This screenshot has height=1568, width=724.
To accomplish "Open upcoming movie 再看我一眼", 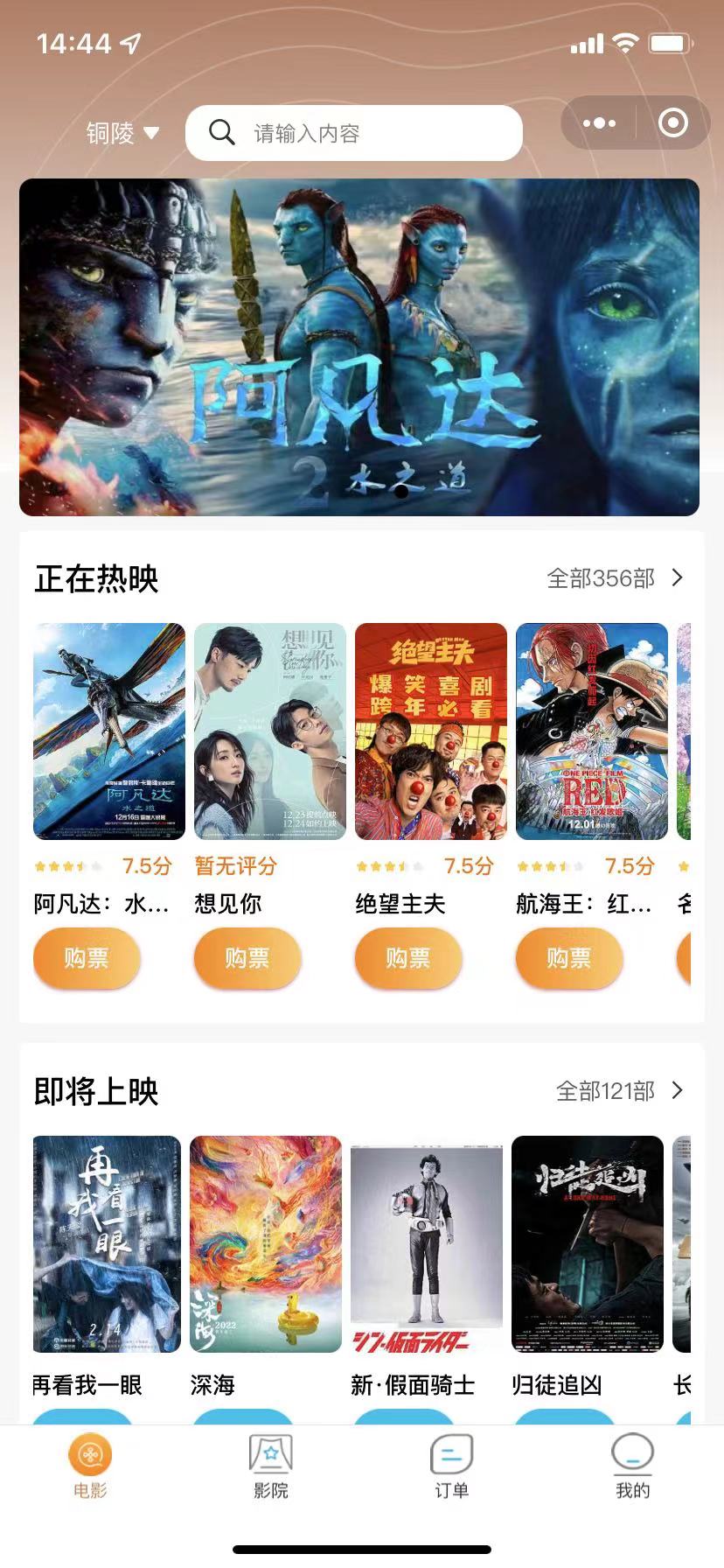I will click(107, 1243).
